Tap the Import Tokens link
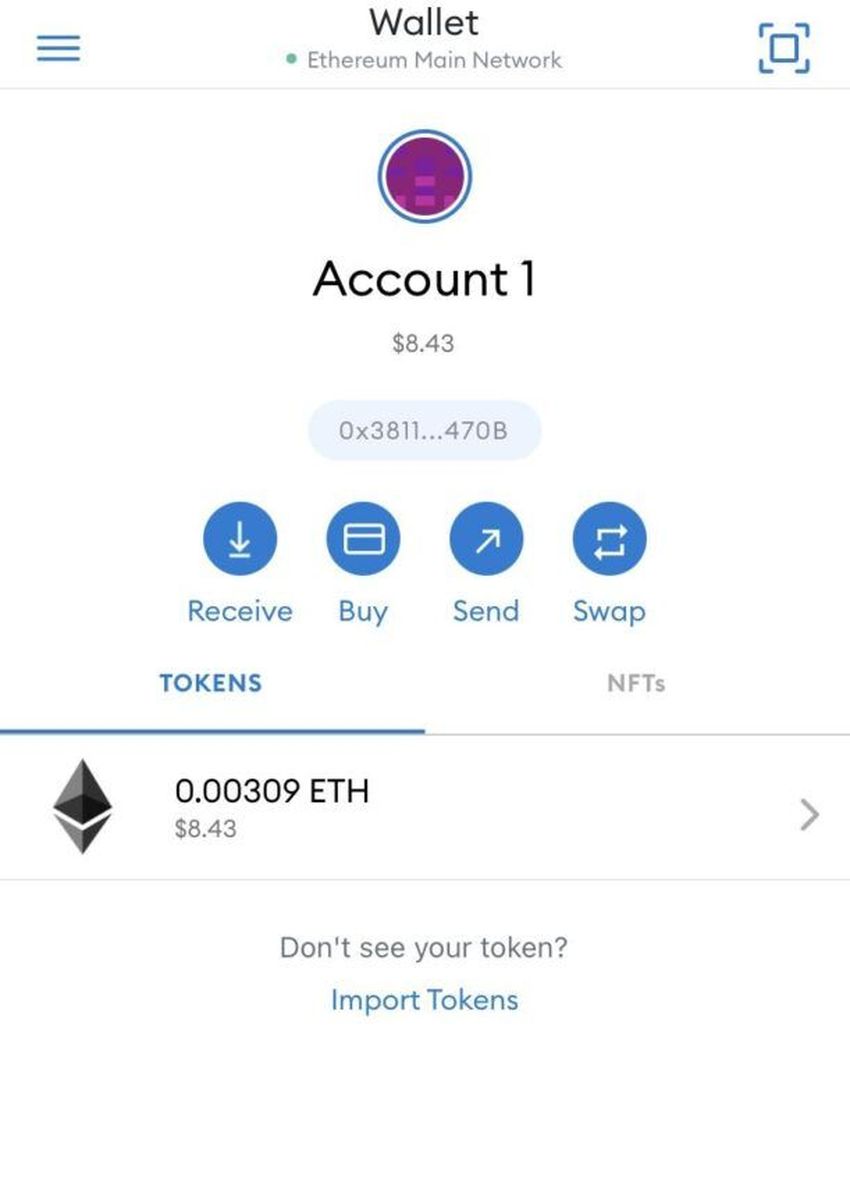This screenshot has height=1182, width=850. tap(424, 1000)
